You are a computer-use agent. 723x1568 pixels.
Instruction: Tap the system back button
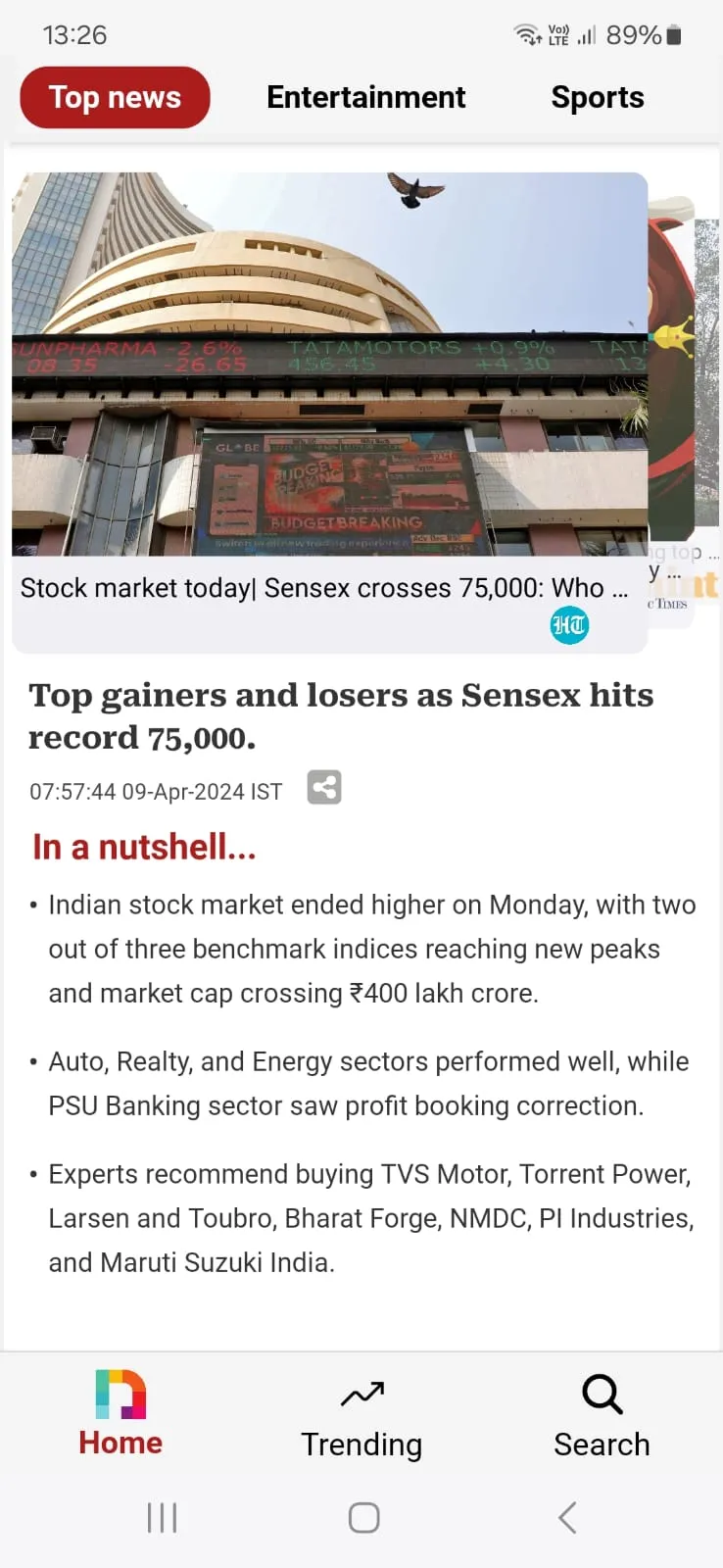pyautogui.click(x=566, y=1517)
